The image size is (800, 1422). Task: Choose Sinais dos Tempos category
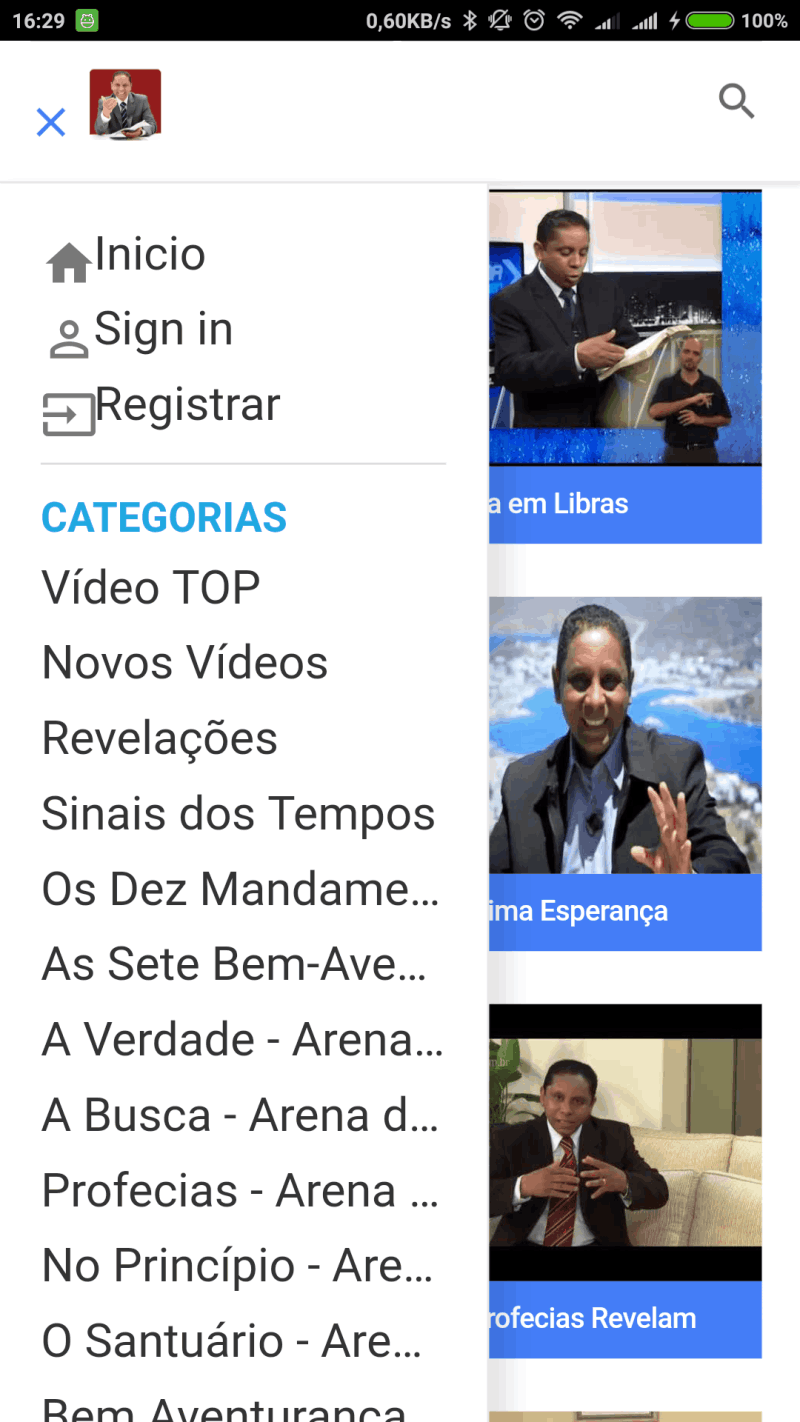click(x=238, y=813)
